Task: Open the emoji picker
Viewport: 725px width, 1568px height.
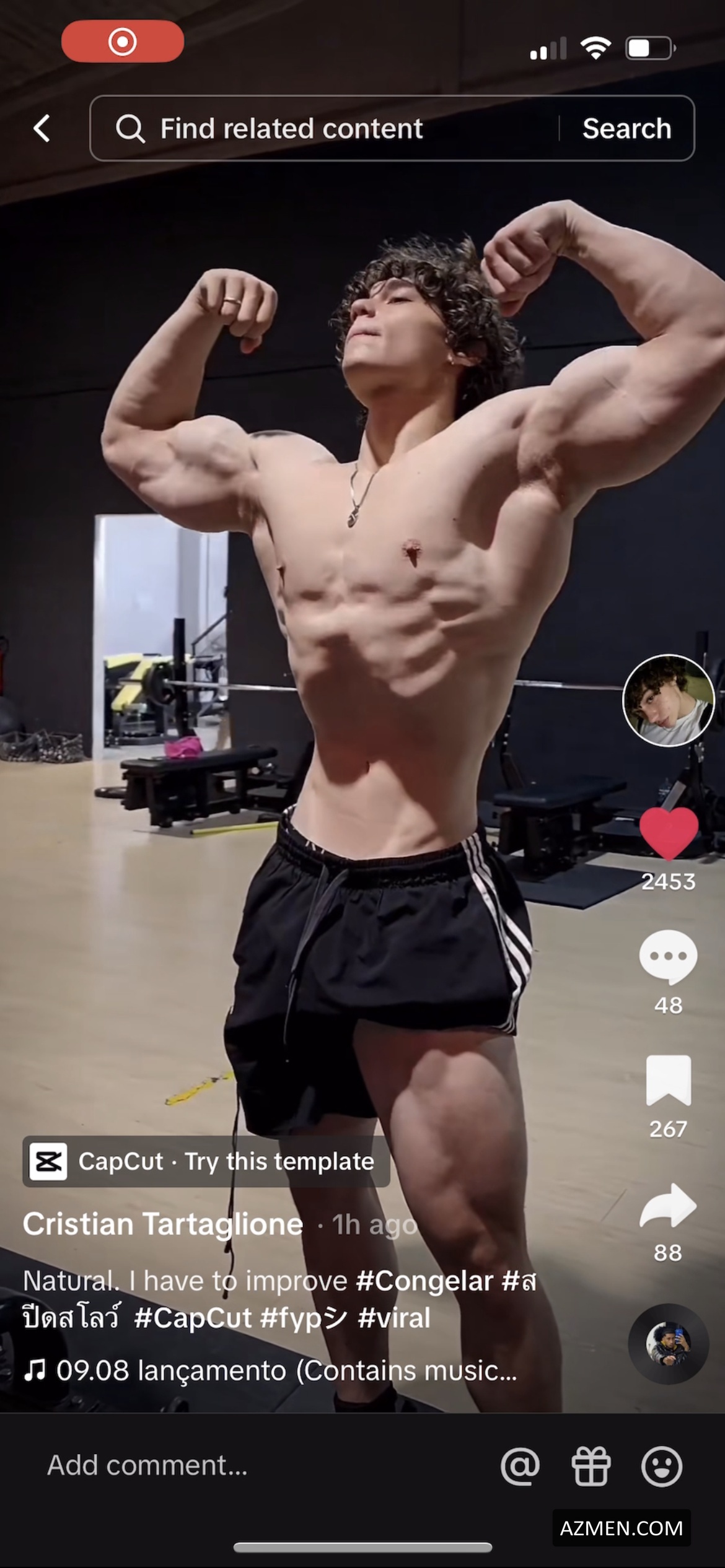Action: [x=661, y=1466]
